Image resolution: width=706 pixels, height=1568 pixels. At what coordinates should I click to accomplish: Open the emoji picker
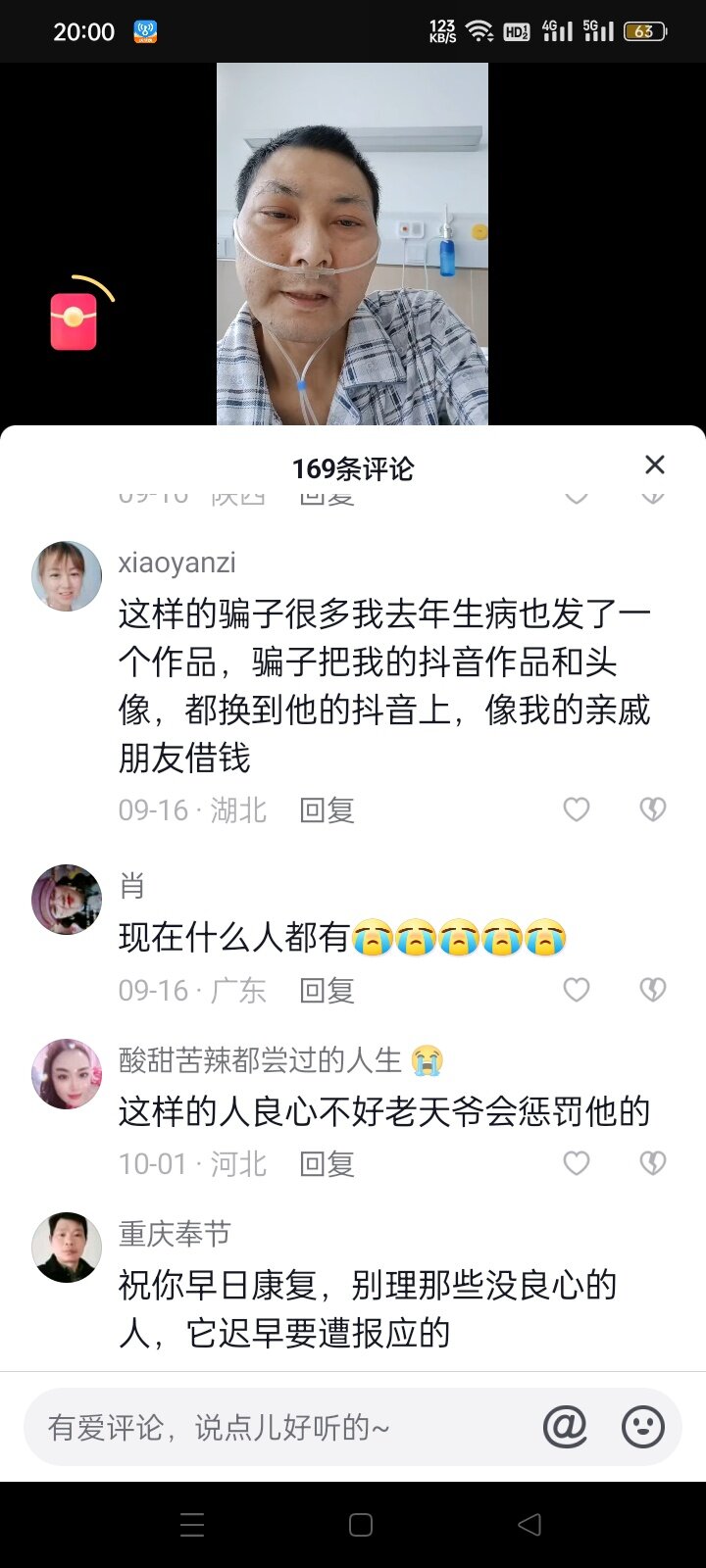point(643,1427)
